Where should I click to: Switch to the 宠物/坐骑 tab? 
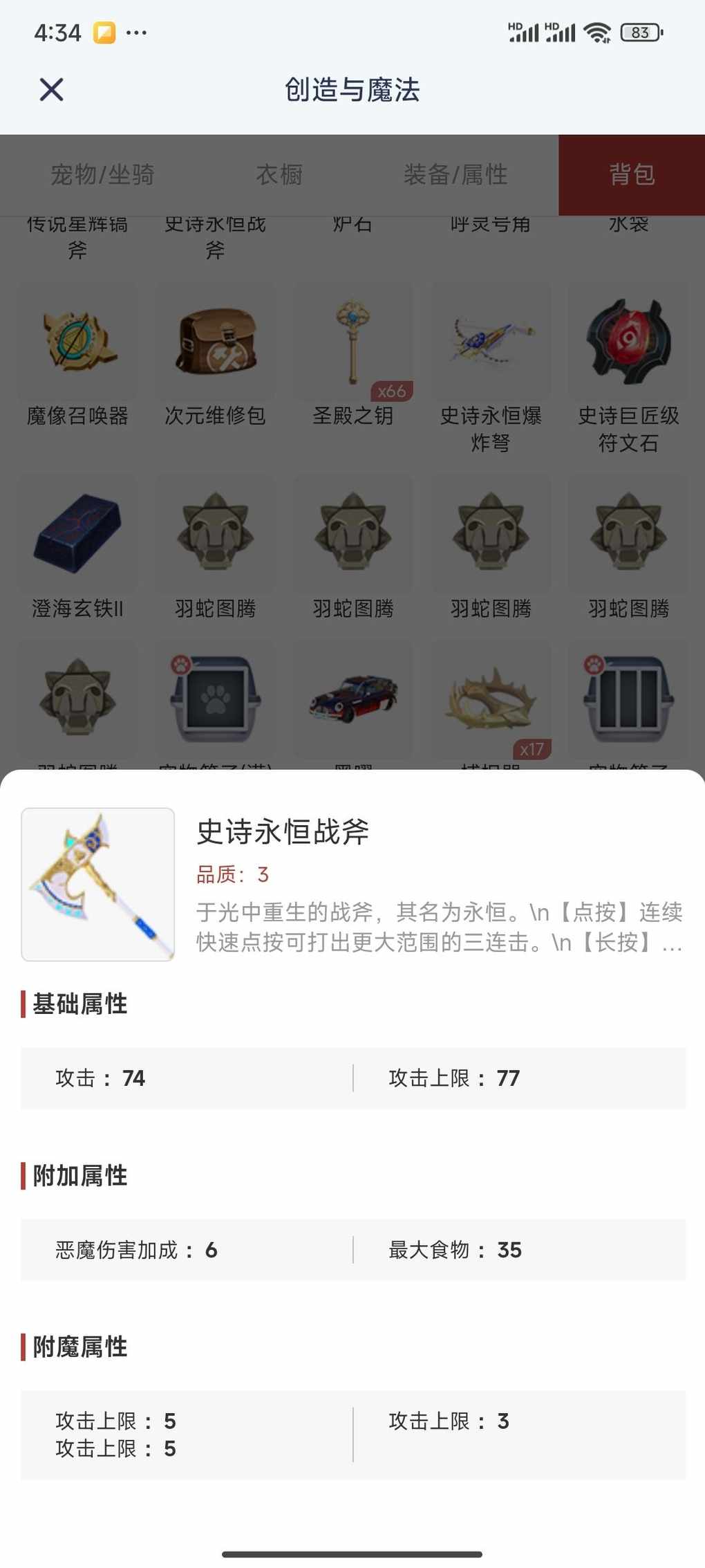click(x=102, y=175)
